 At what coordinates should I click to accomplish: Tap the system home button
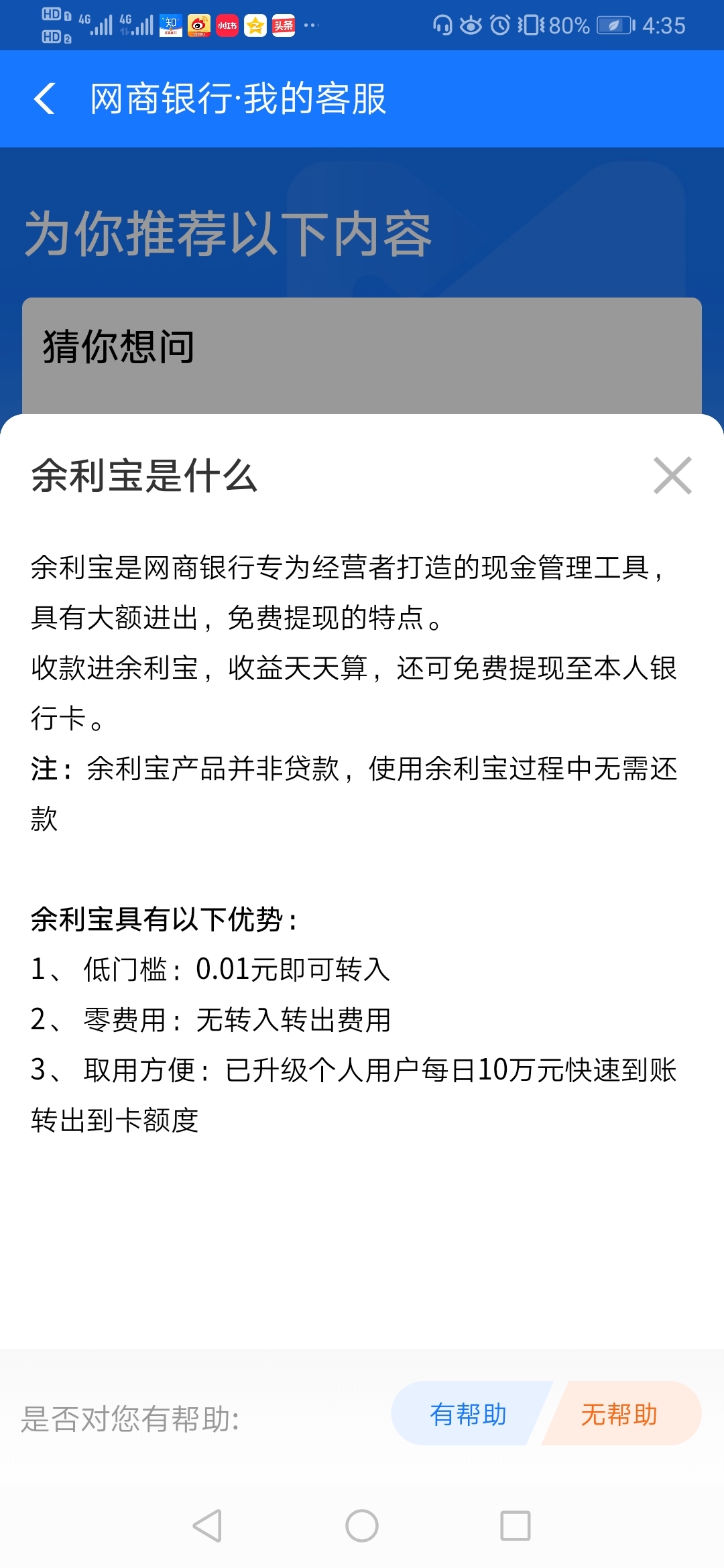point(362,1526)
